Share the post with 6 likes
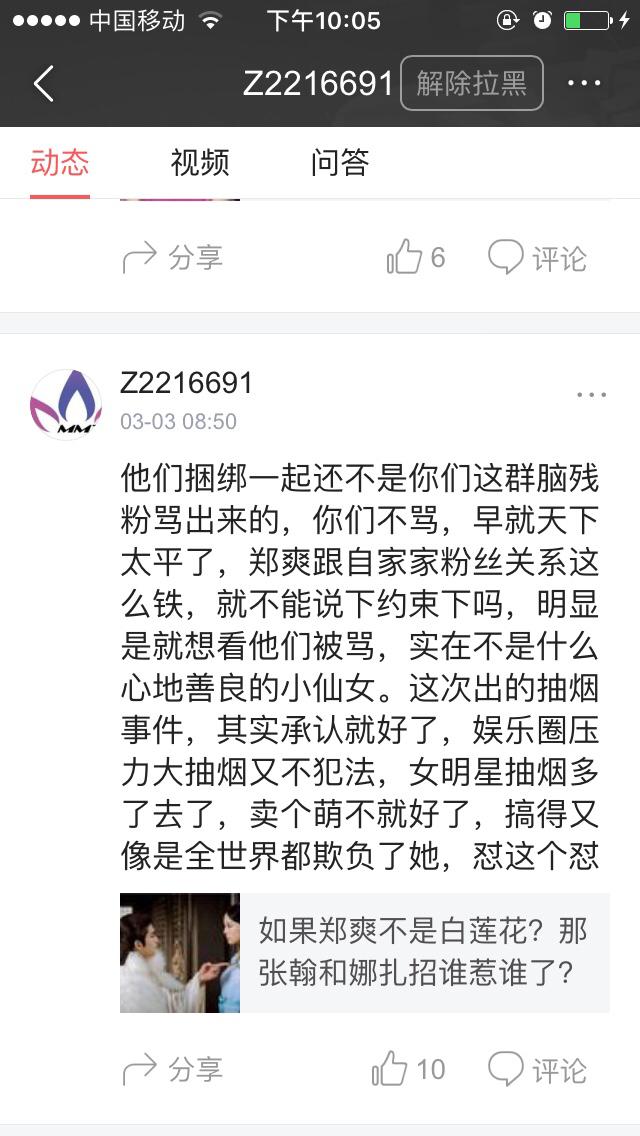The image size is (640, 1136). coord(172,258)
